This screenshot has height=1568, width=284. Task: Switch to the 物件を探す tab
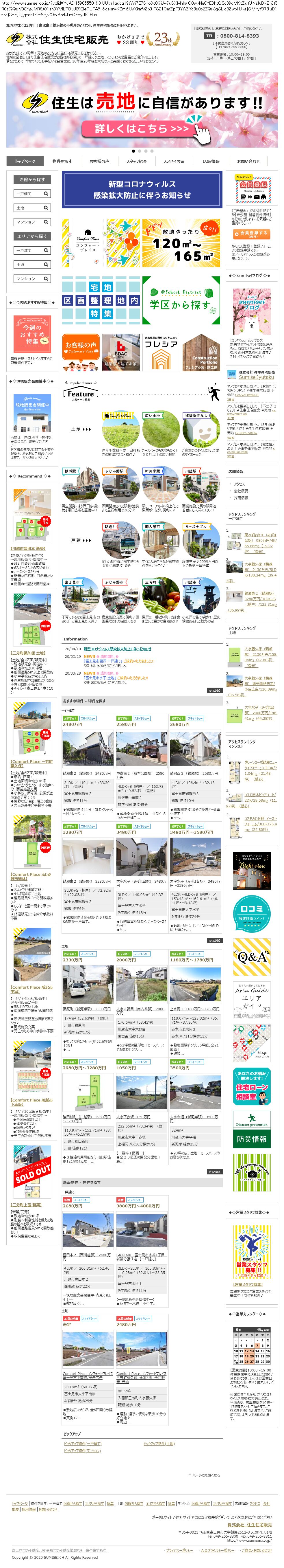(62, 161)
